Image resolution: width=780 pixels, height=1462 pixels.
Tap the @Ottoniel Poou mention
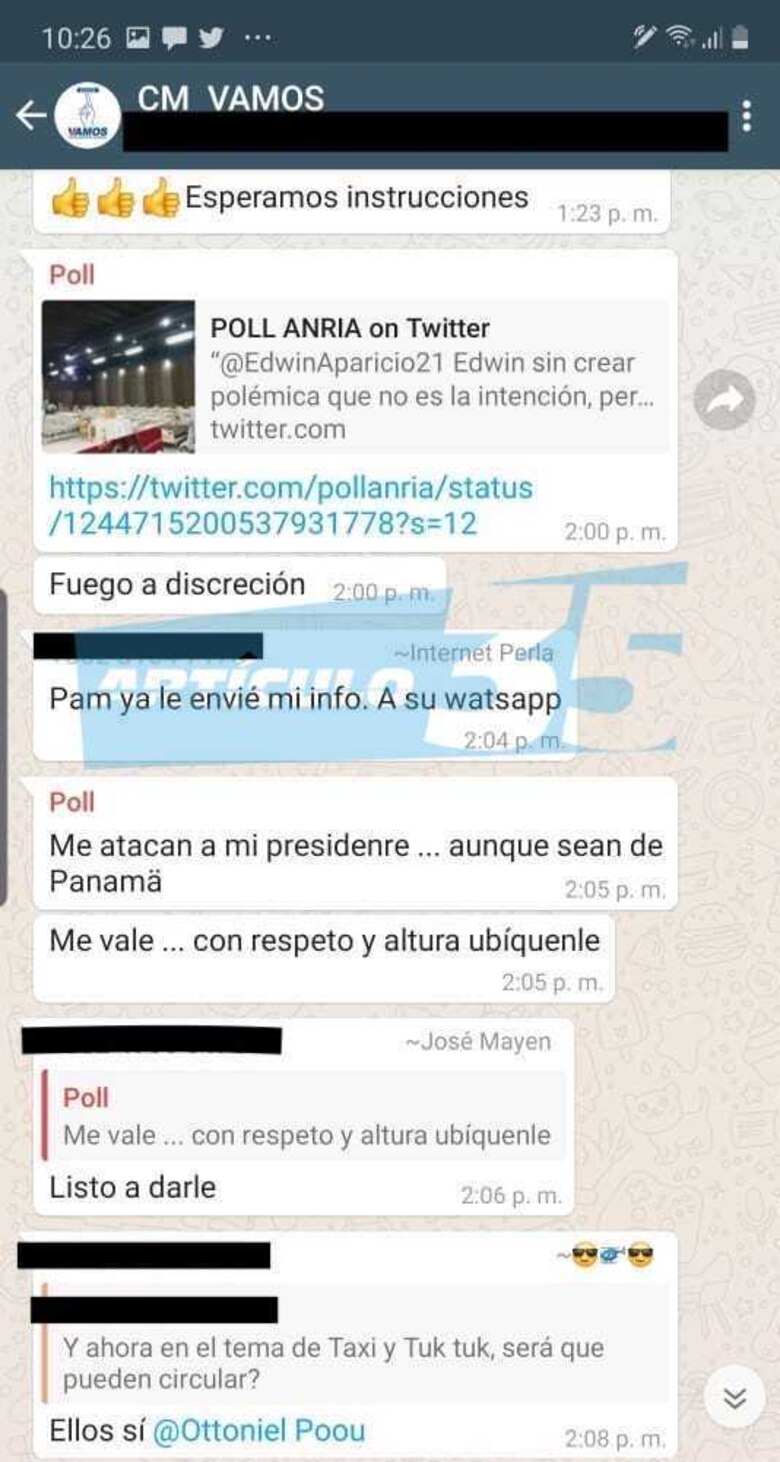click(x=260, y=1430)
